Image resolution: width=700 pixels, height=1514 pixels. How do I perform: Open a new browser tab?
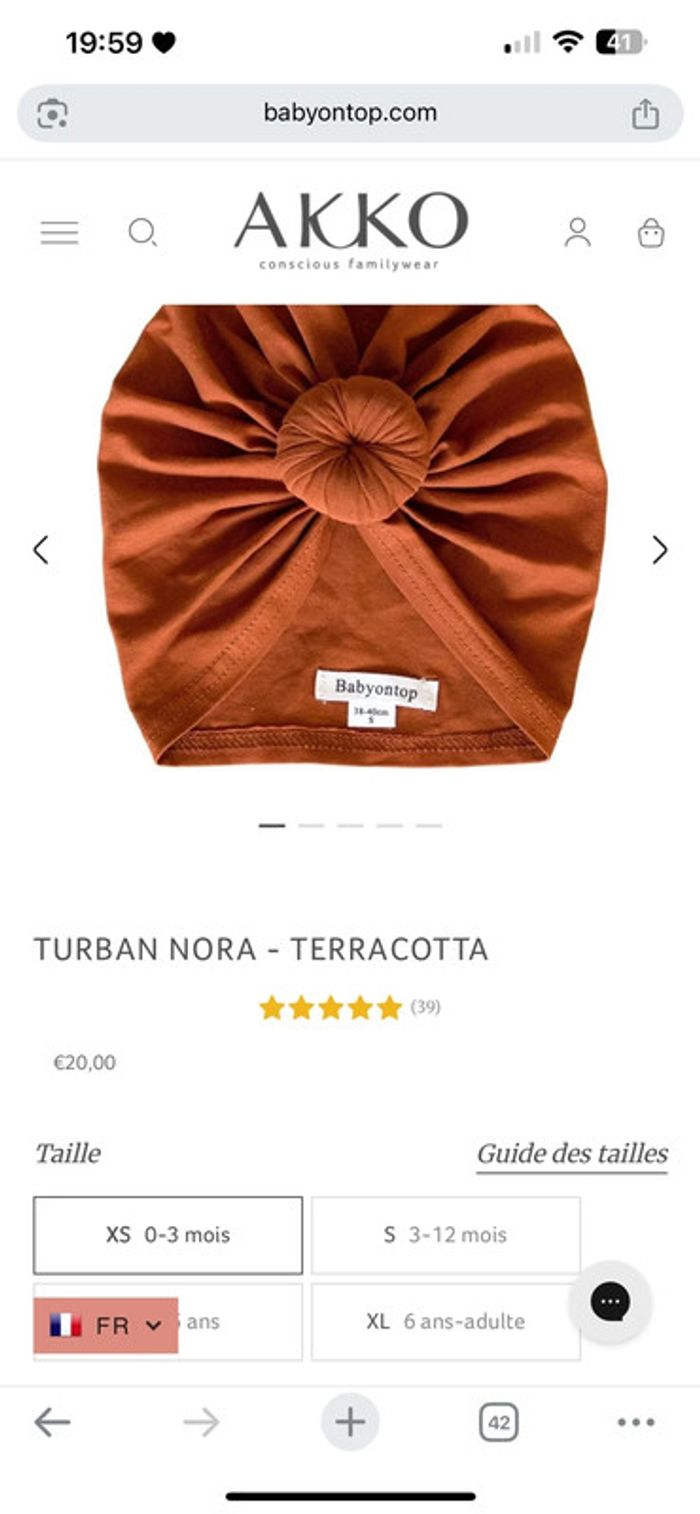350,1421
